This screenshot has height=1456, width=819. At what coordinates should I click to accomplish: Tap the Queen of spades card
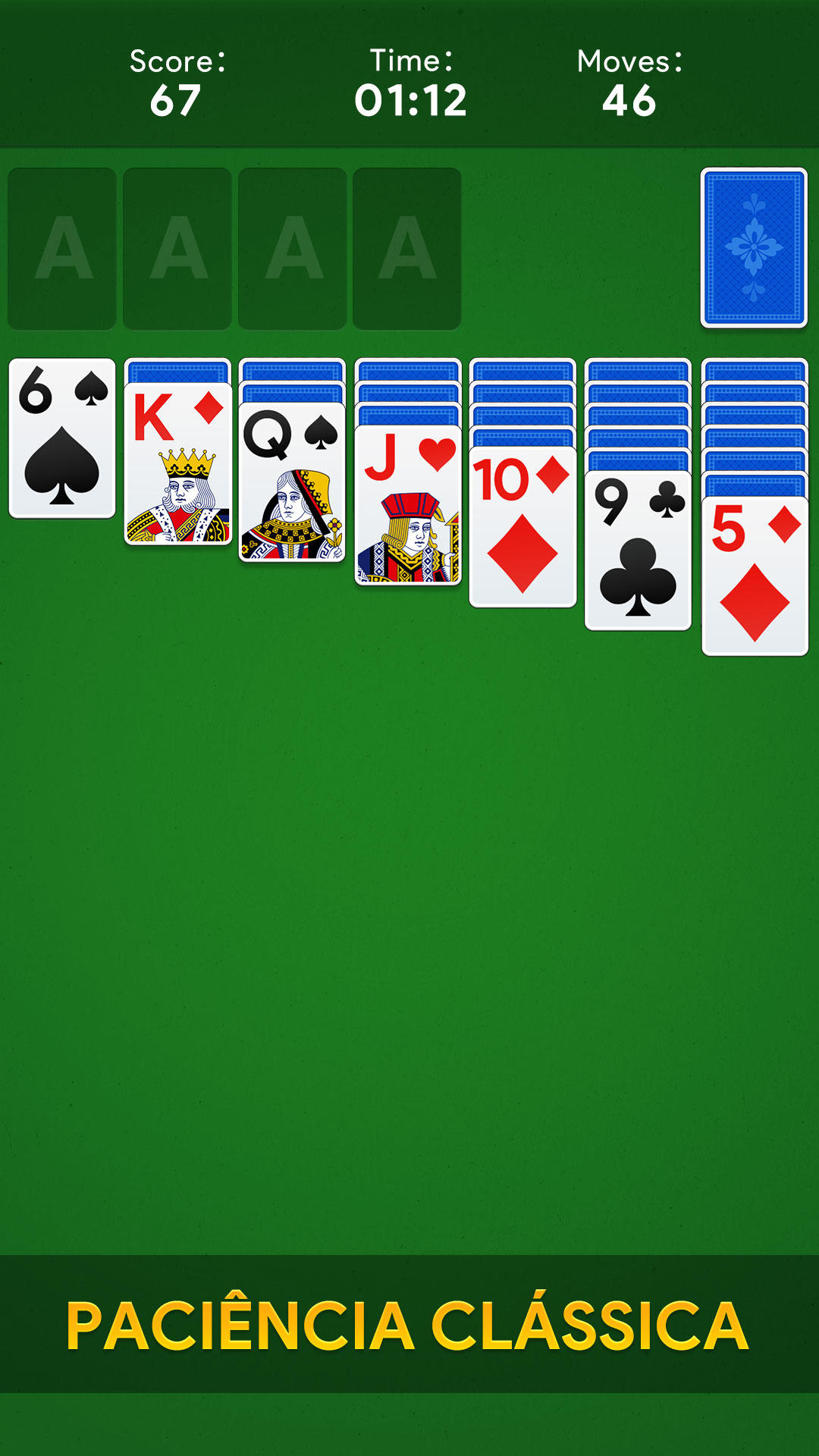(293, 483)
